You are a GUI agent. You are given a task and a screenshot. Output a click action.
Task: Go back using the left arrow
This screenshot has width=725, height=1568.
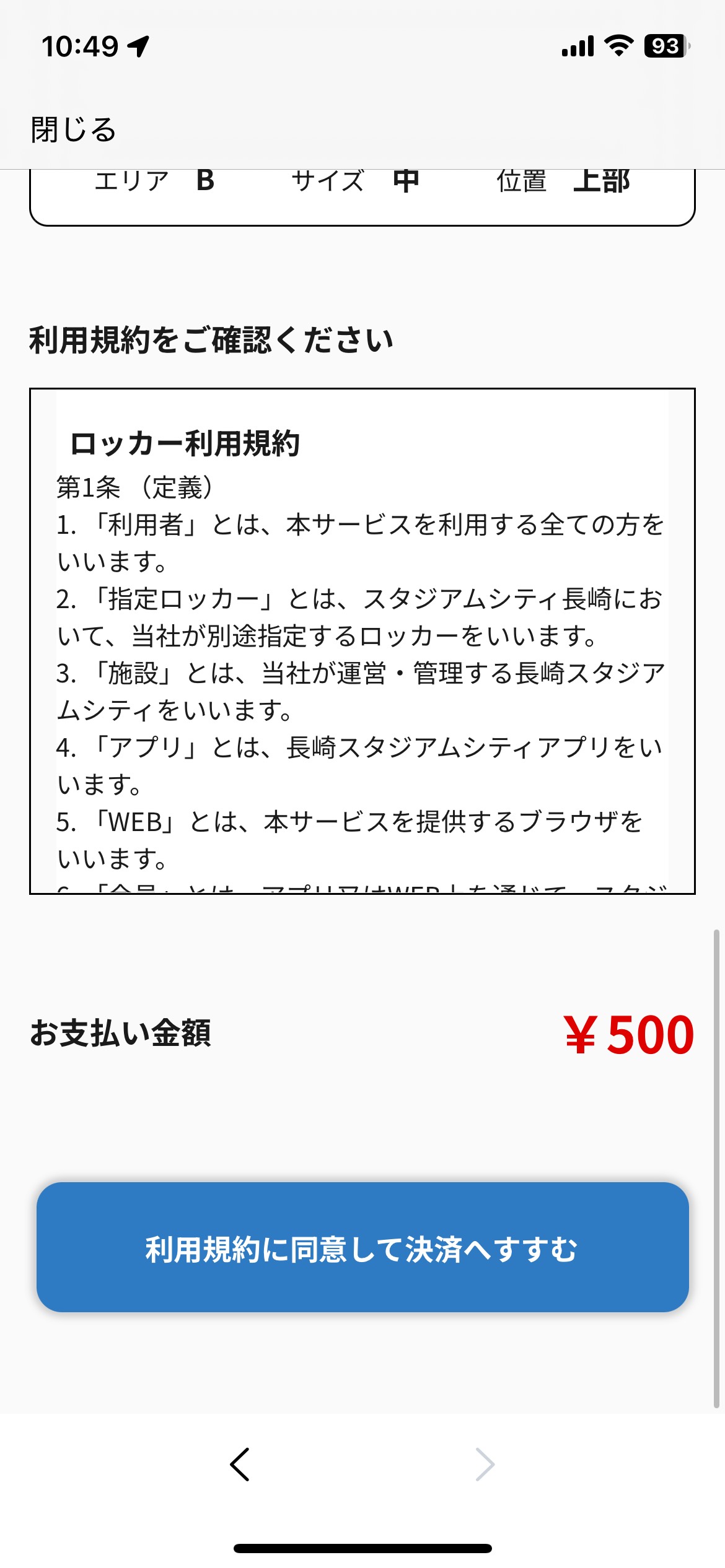point(240,1465)
